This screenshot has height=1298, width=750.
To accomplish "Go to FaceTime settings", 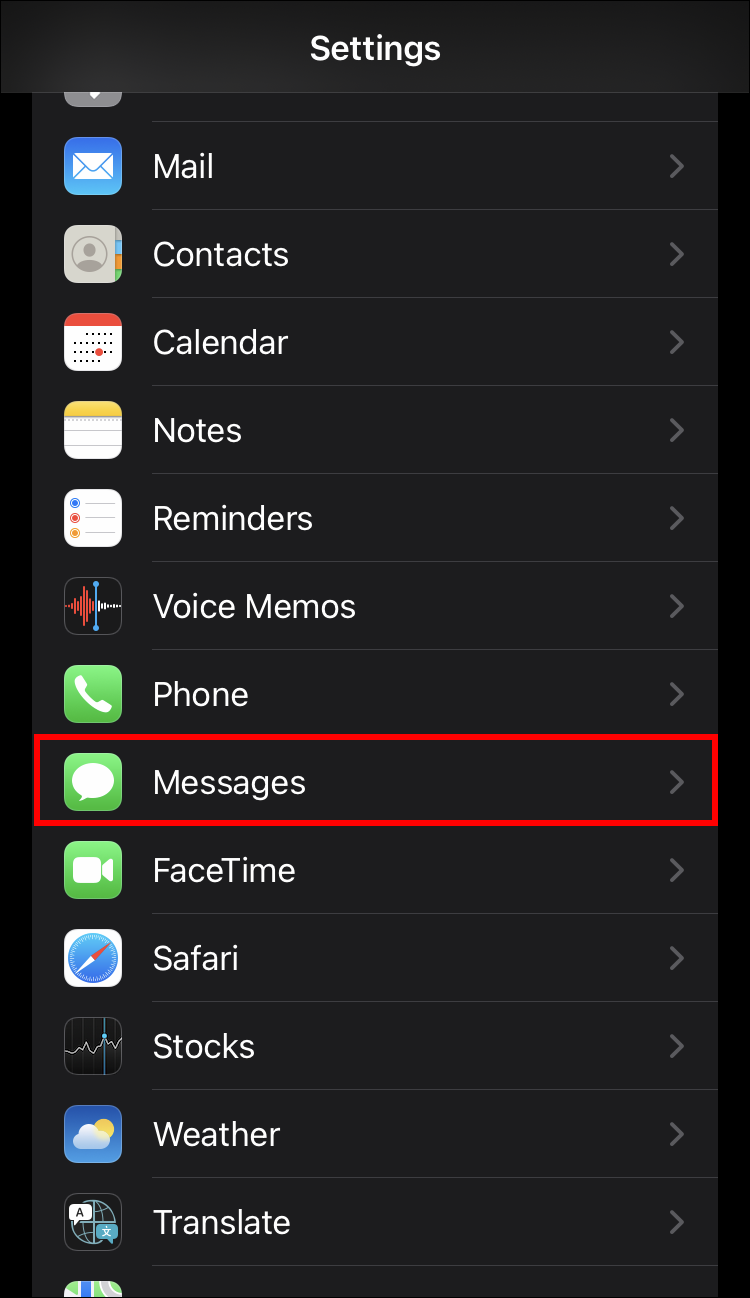I will [375, 870].
